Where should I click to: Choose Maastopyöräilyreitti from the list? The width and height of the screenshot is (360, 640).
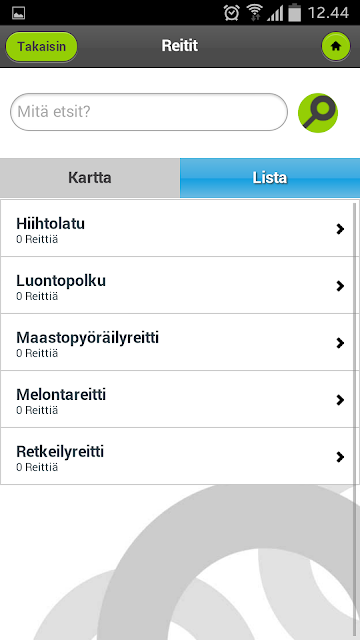178,342
